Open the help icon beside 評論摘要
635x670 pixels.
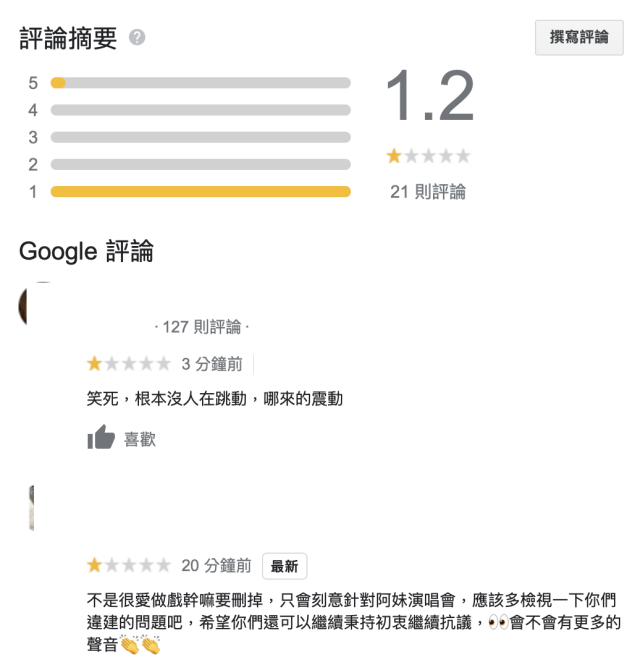click(137, 38)
